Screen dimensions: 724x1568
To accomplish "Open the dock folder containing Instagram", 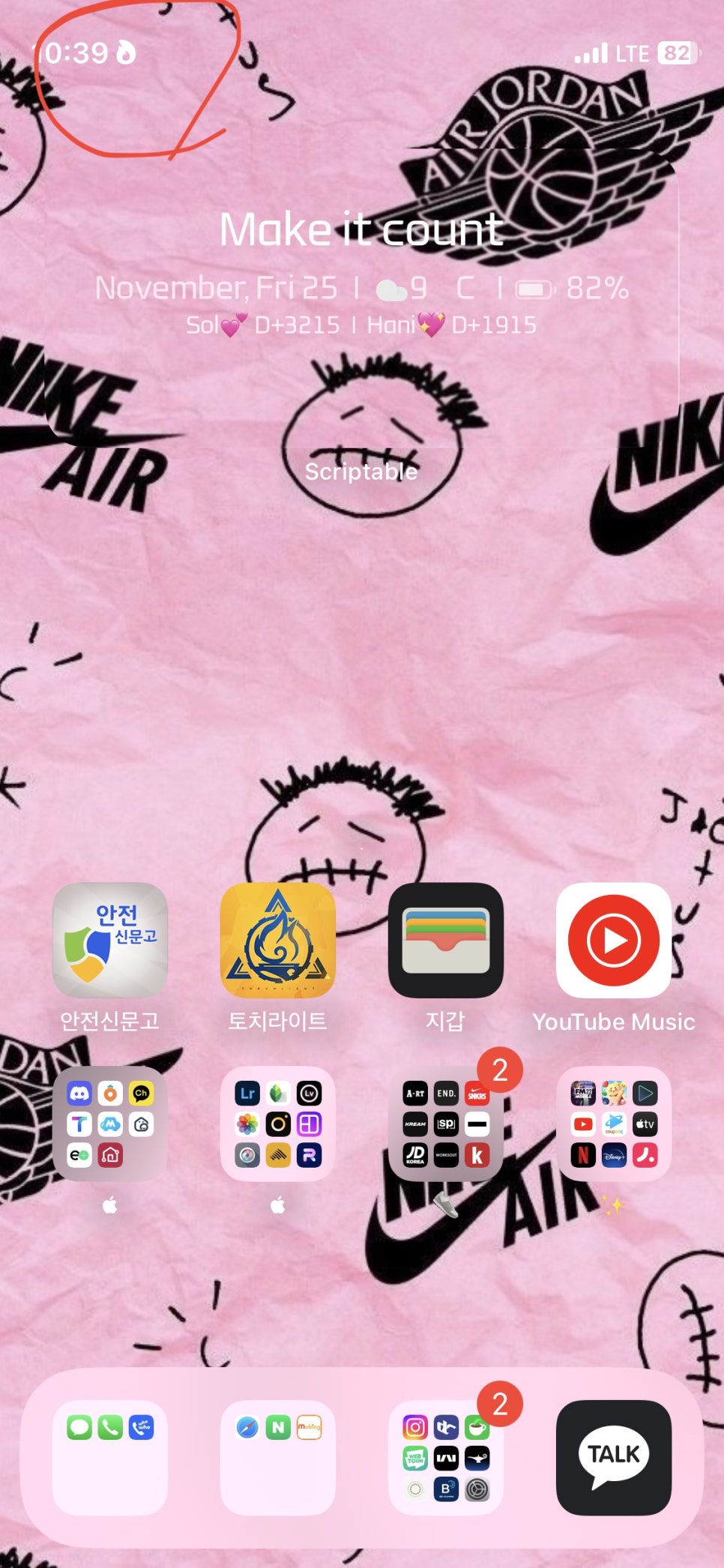I will pyautogui.click(x=445, y=1457).
